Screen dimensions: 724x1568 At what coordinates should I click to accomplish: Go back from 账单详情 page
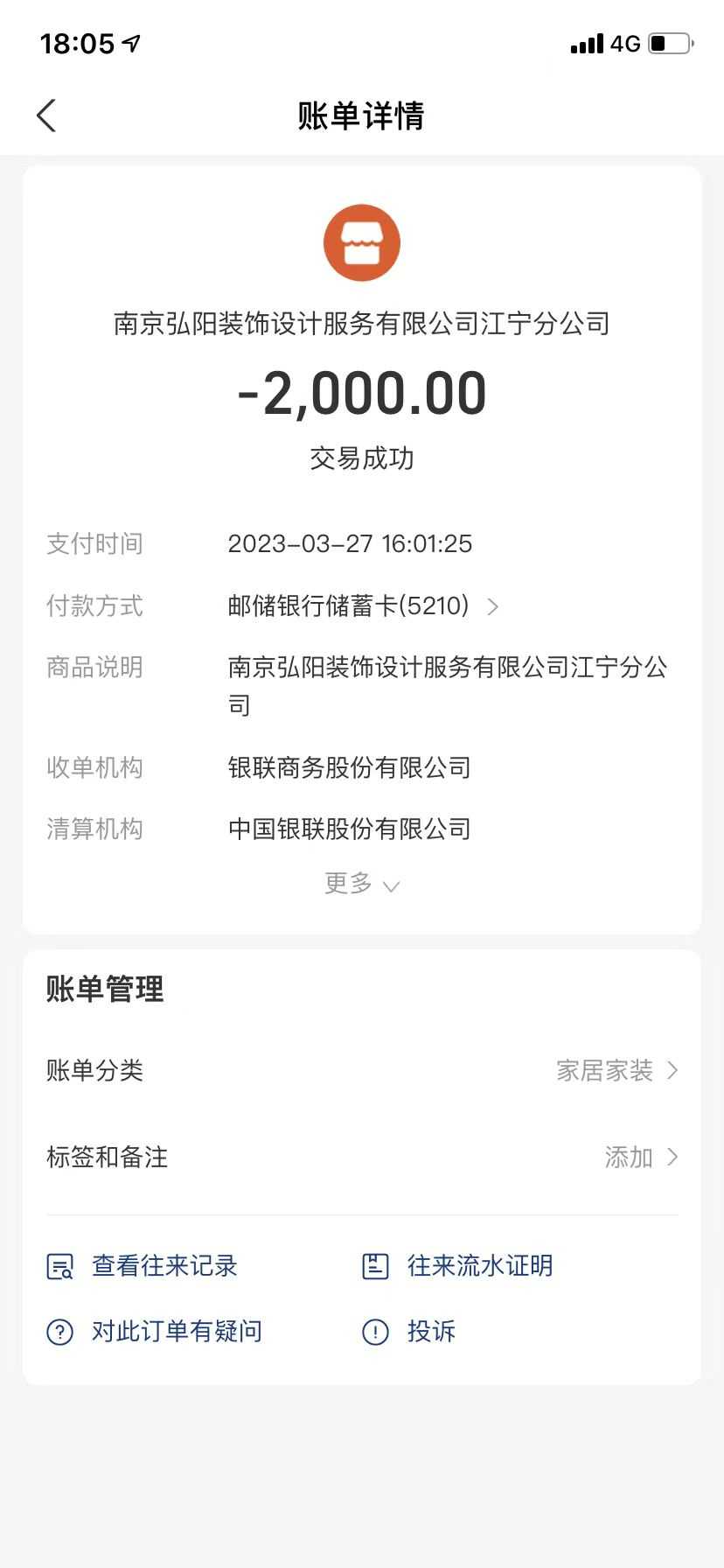(x=47, y=115)
